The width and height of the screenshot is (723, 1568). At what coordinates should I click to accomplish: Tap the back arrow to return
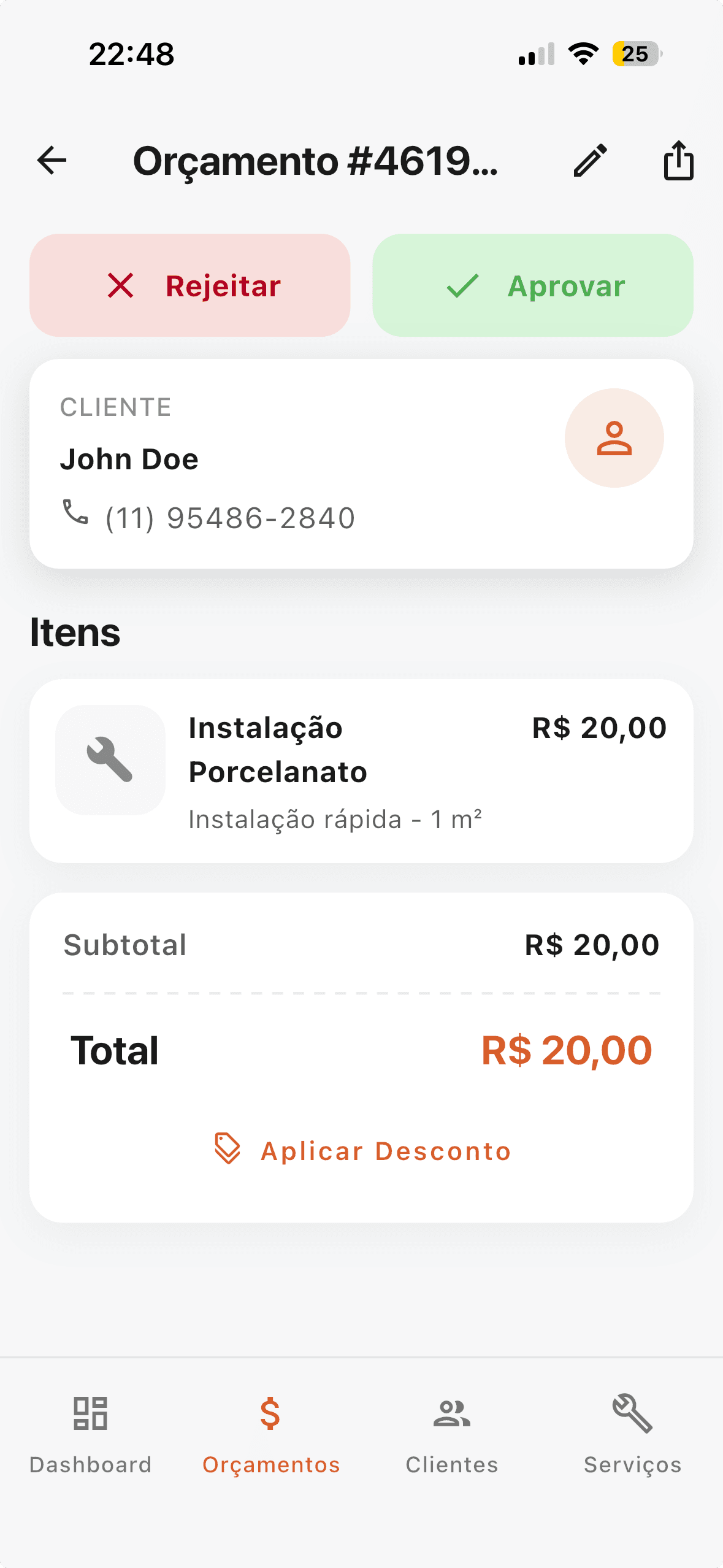click(x=51, y=161)
